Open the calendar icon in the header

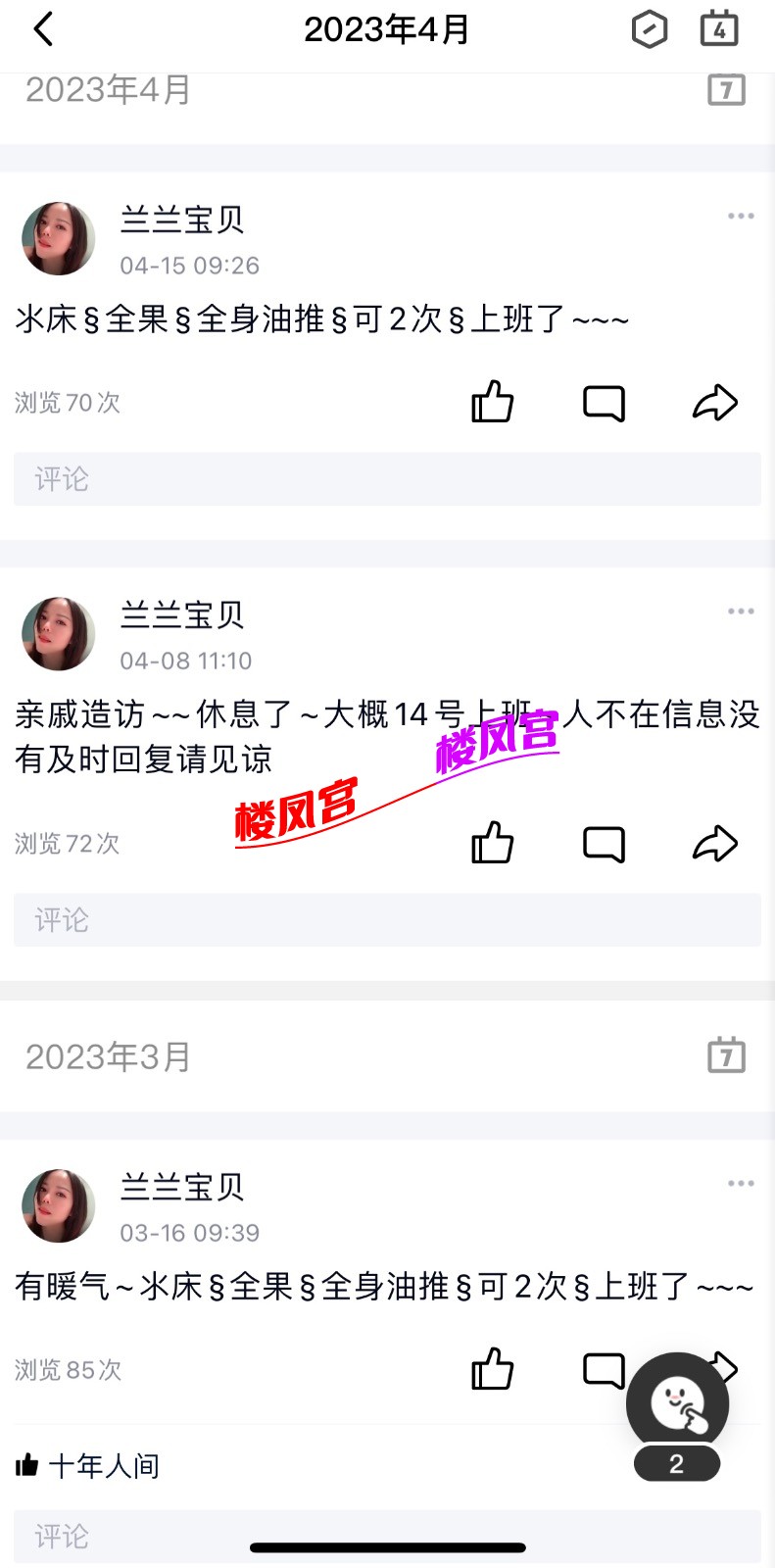point(719,28)
